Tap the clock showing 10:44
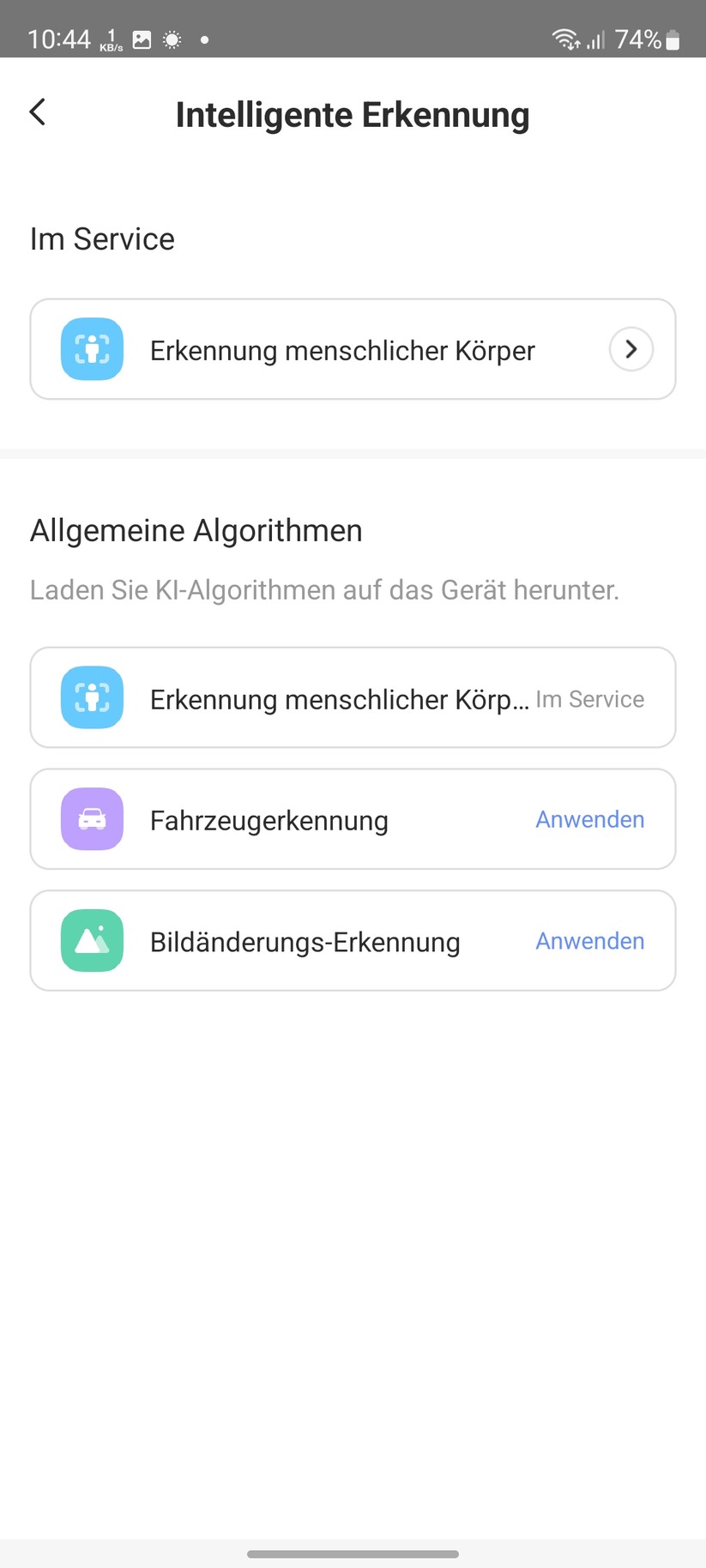 coord(59,38)
